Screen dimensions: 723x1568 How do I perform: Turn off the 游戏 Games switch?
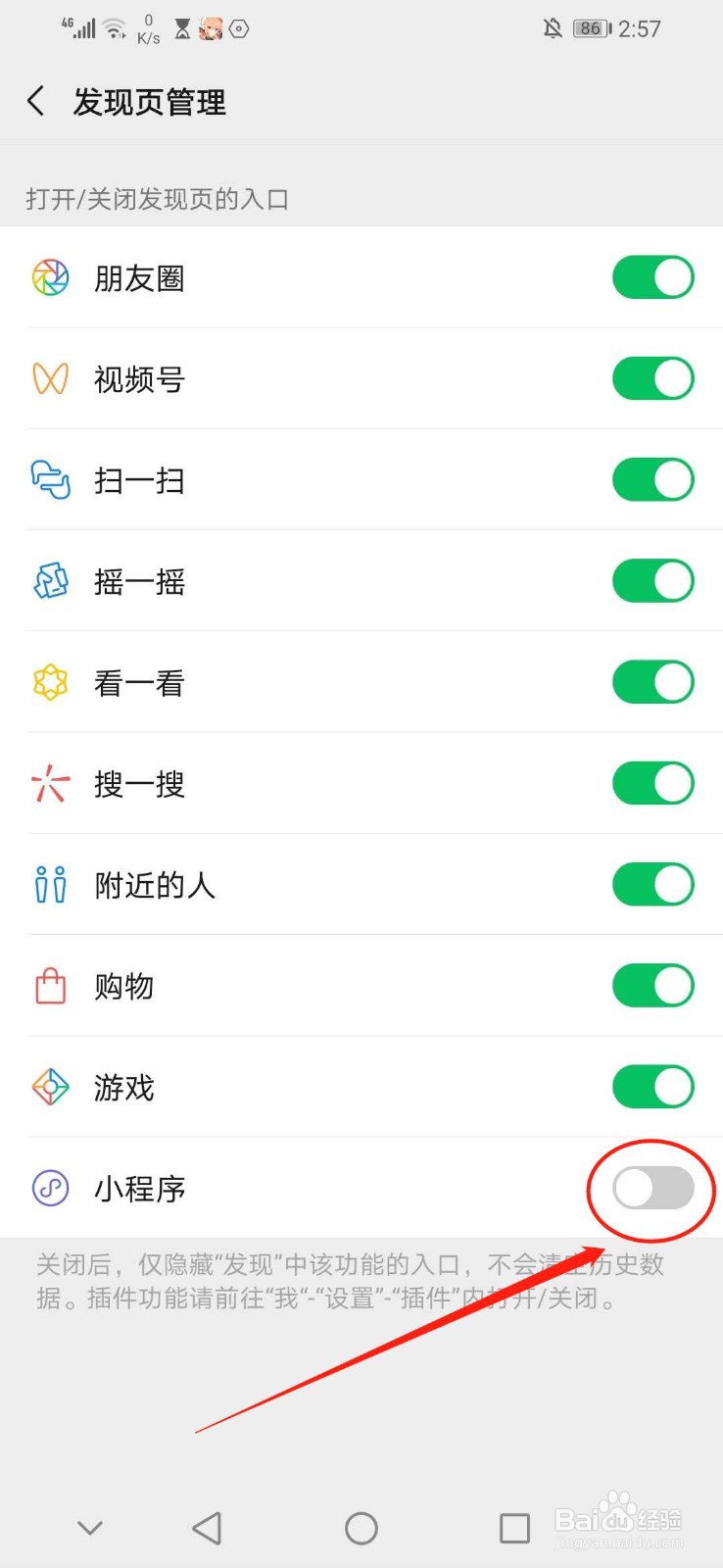pyautogui.click(x=652, y=1087)
